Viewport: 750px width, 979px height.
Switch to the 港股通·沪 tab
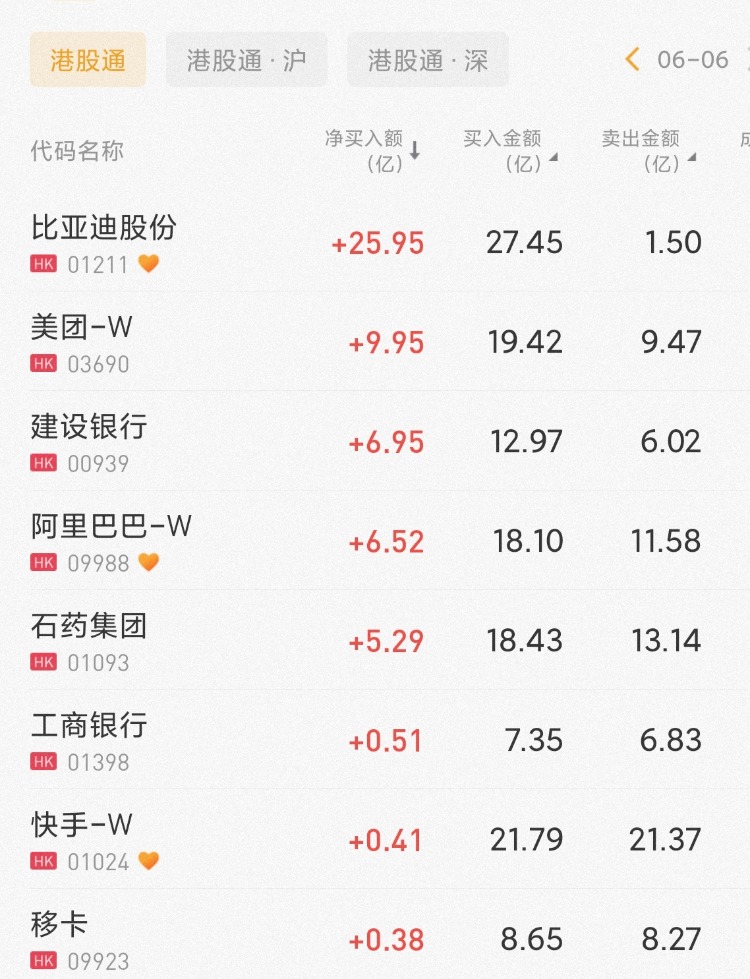pyautogui.click(x=246, y=60)
